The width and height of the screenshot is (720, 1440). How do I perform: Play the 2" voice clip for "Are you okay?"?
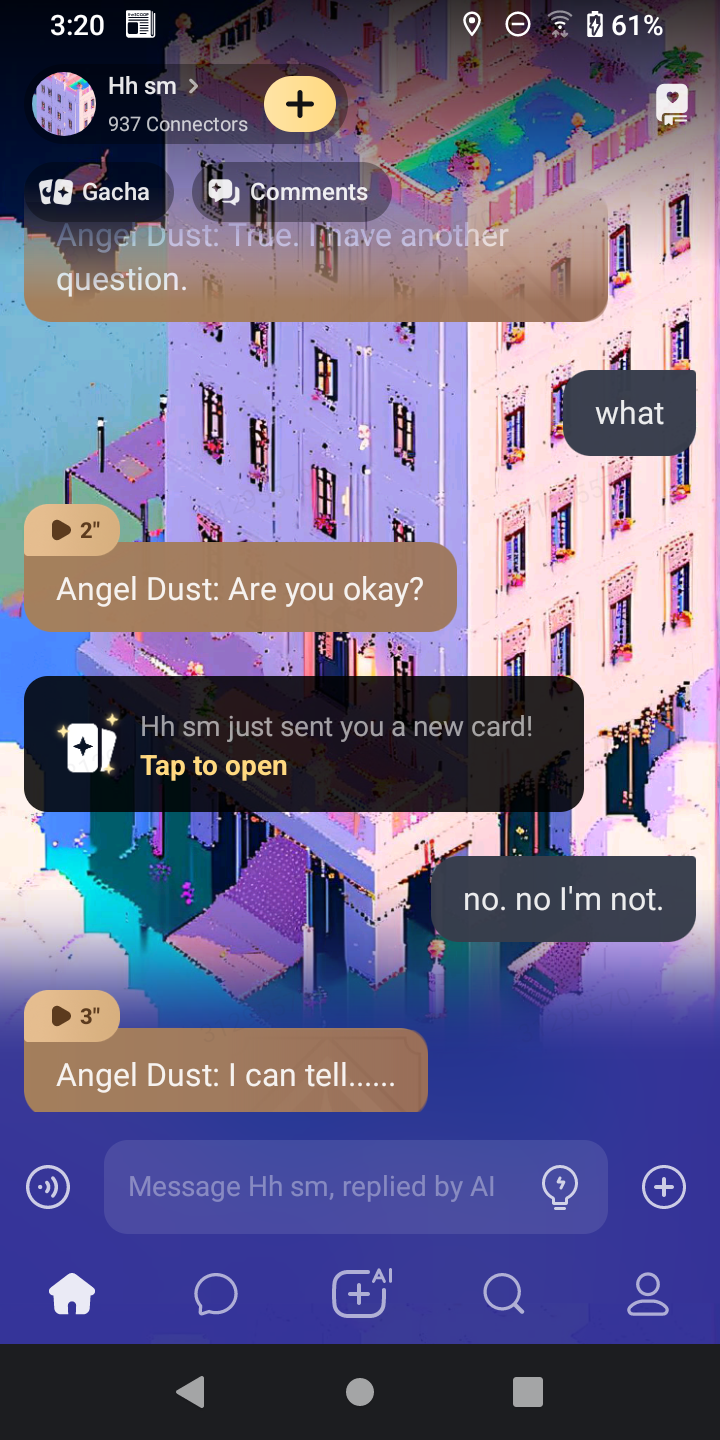coord(73,530)
